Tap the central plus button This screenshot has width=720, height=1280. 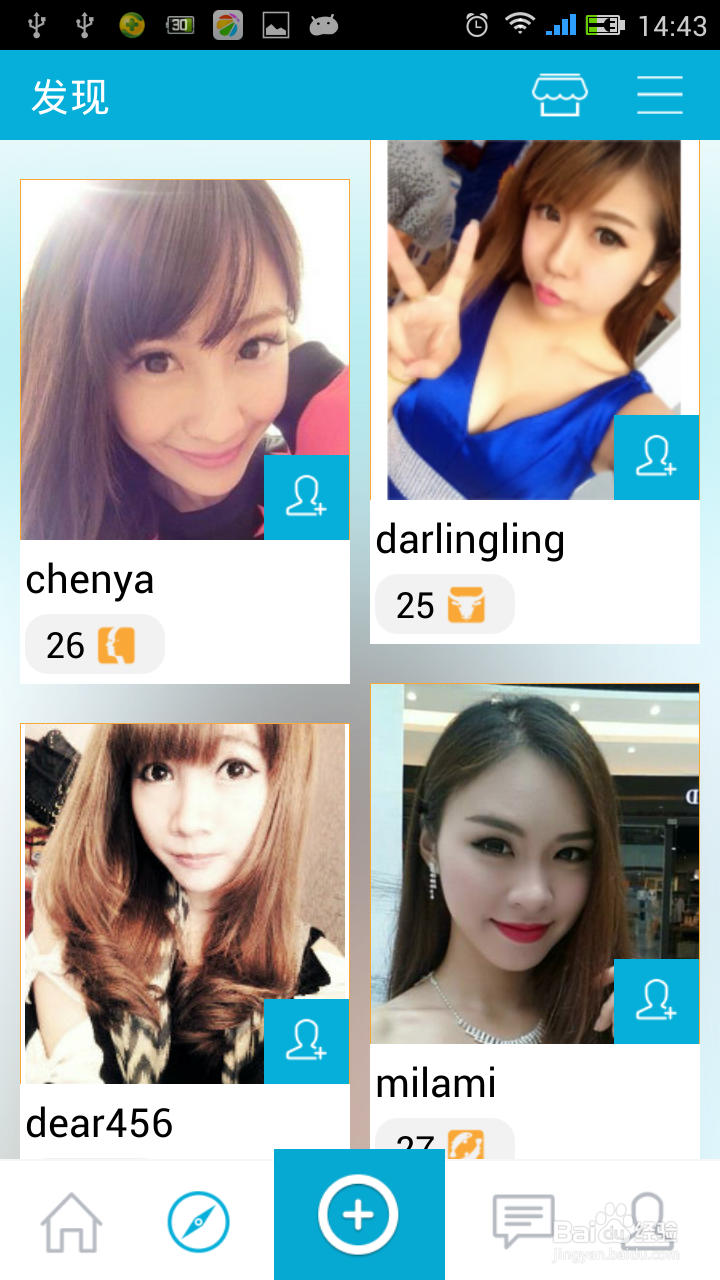tap(358, 1215)
